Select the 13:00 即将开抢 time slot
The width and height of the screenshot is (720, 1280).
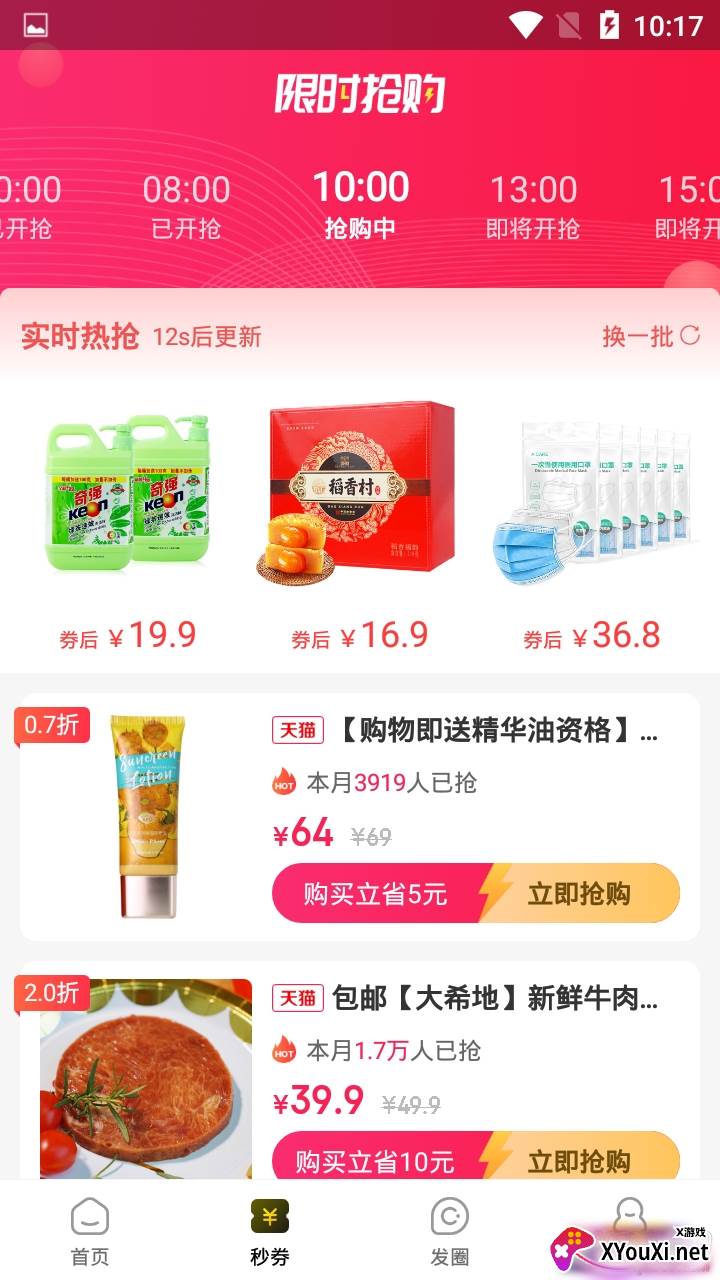pyautogui.click(x=533, y=206)
